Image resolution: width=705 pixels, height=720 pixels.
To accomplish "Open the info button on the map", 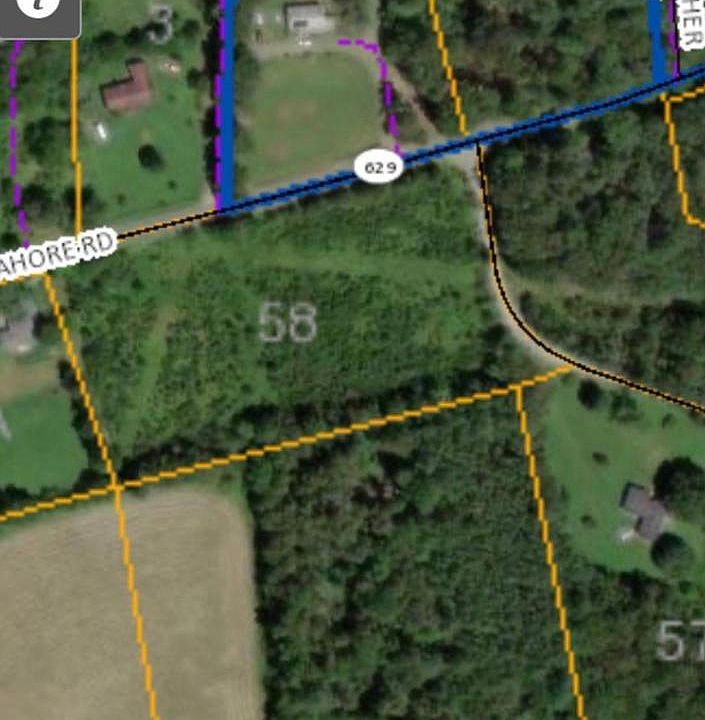I will tap(37, 5).
